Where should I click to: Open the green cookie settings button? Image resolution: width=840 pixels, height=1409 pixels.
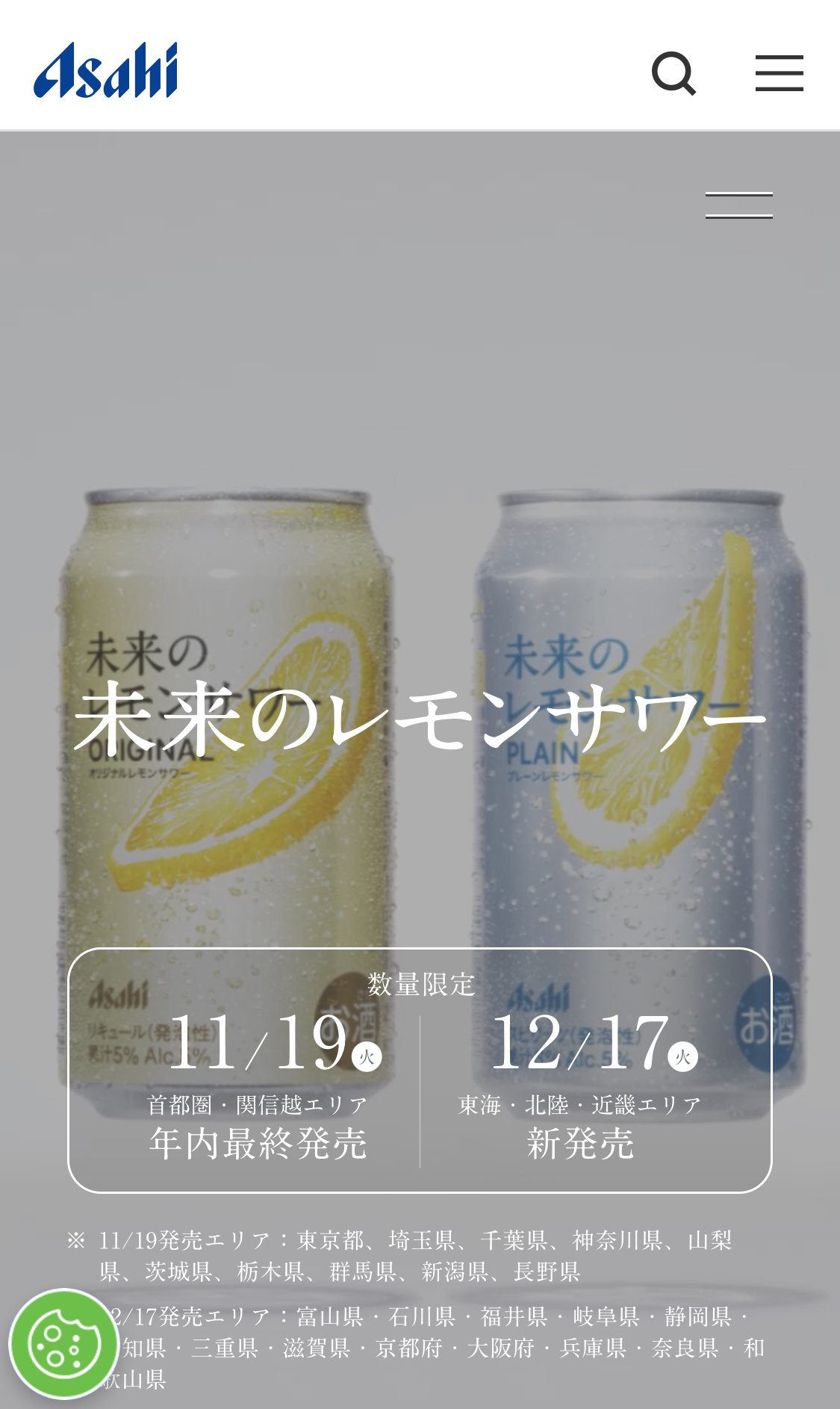pos(64,1344)
